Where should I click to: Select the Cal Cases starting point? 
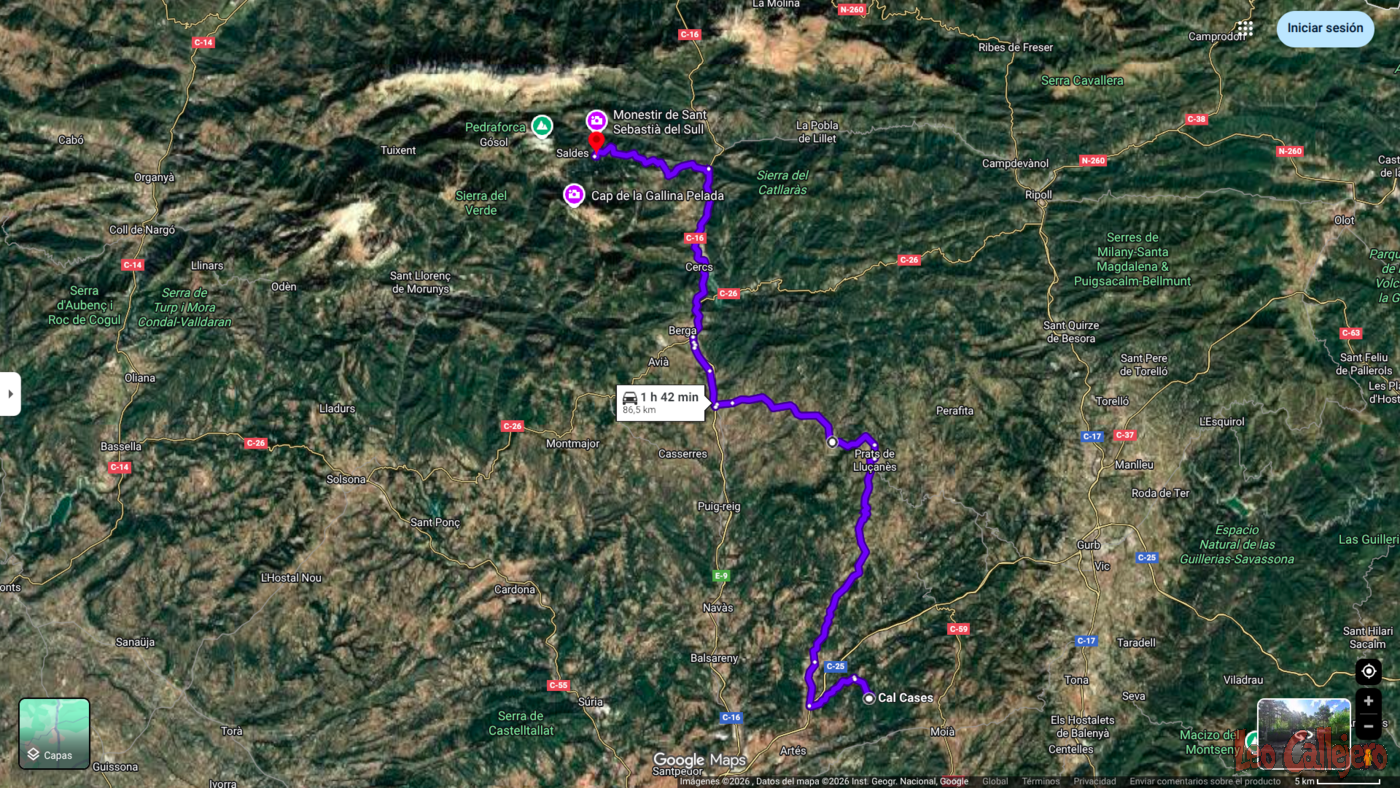(869, 698)
